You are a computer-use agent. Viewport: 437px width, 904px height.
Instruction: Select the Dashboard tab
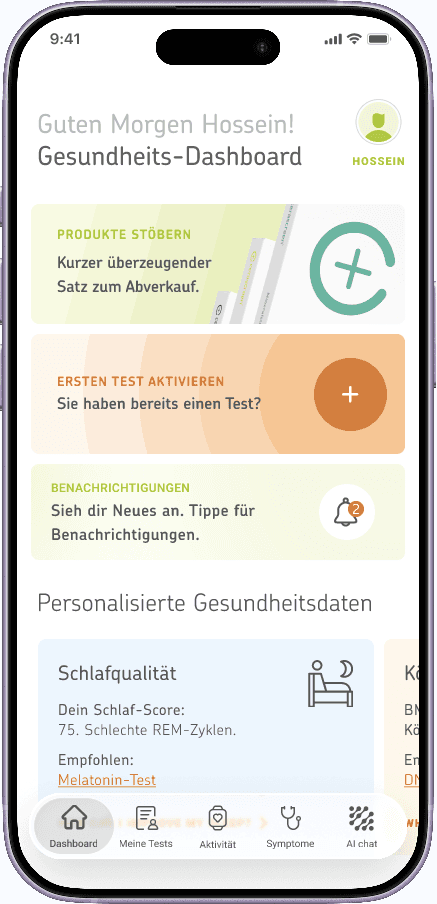[73, 828]
